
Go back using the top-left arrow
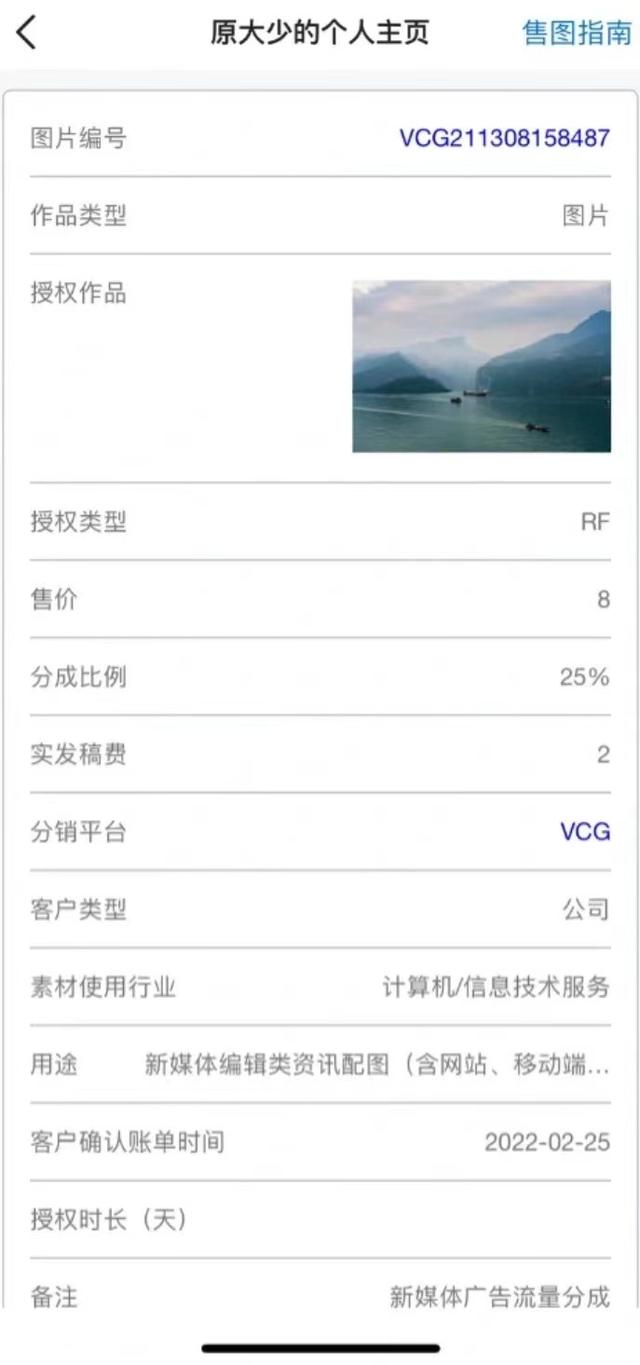click(27, 33)
